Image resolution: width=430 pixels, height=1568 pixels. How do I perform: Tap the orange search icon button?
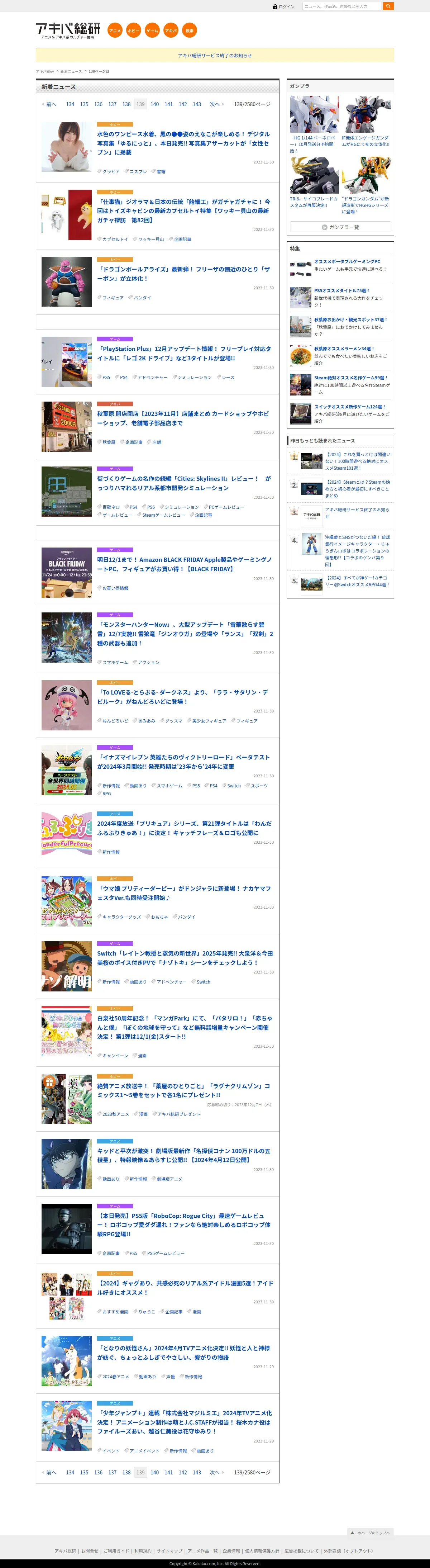[x=388, y=6]
